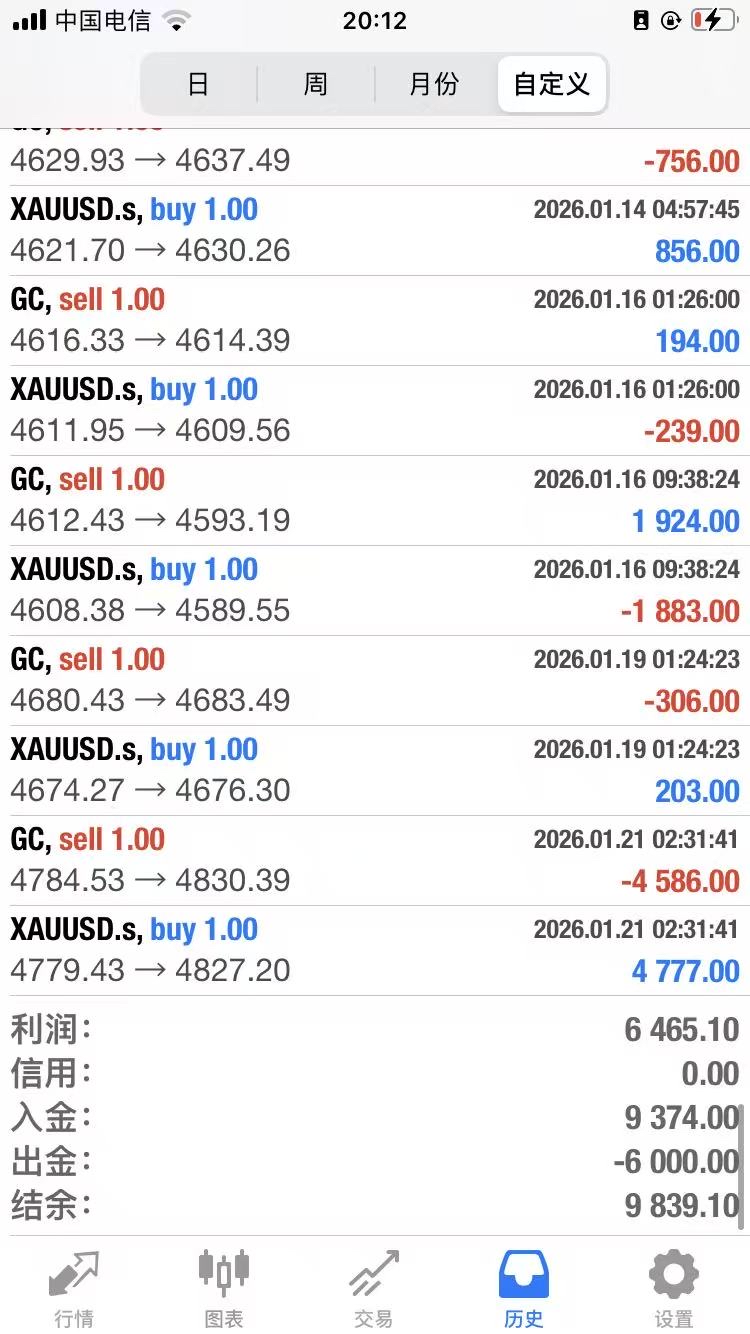Open XAUUSD.s buy trade with 203.00 profit
The image size is (750, 1334).
(375, 771)
